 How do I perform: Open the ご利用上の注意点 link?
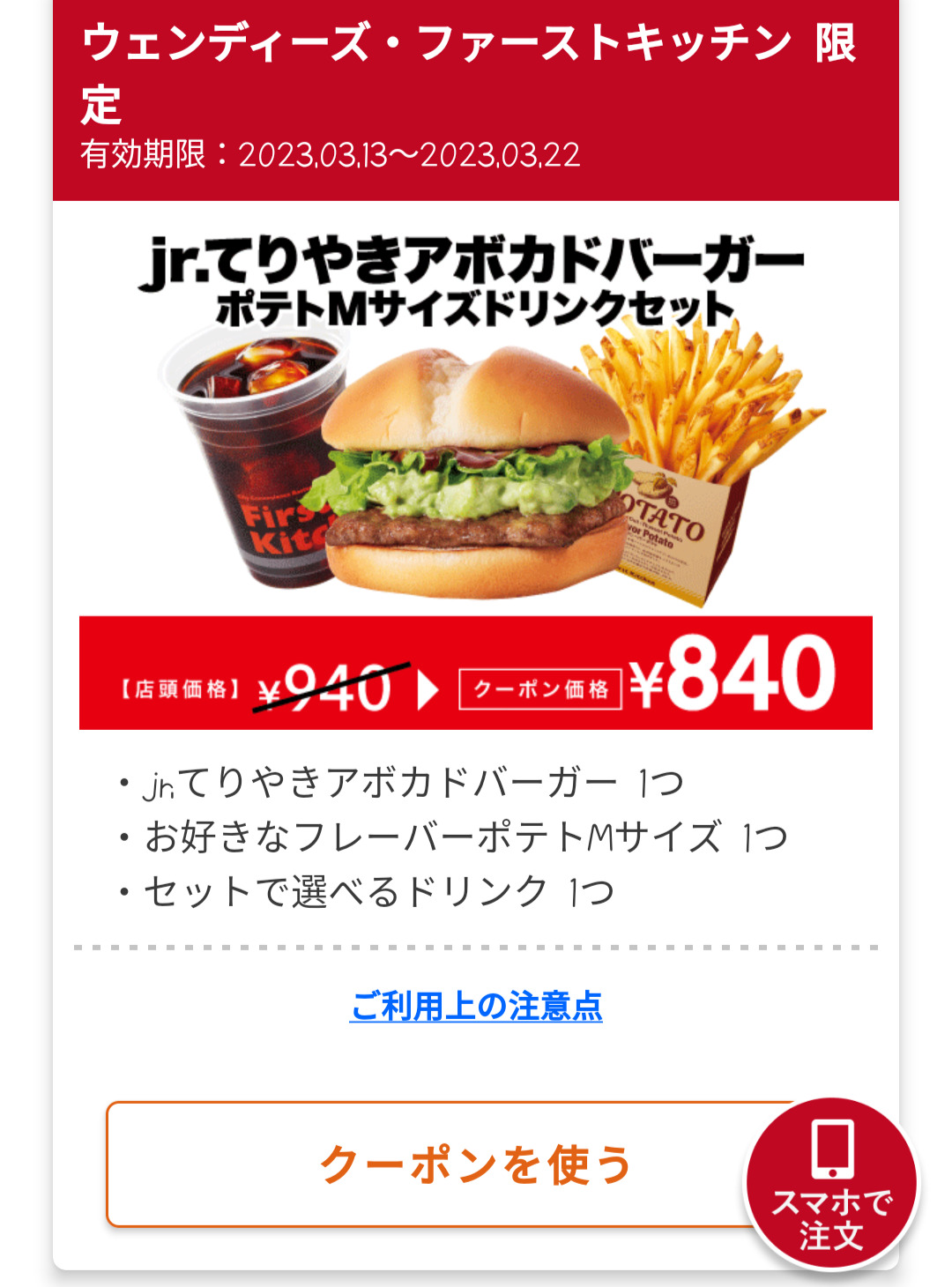tap(476, 1006)
